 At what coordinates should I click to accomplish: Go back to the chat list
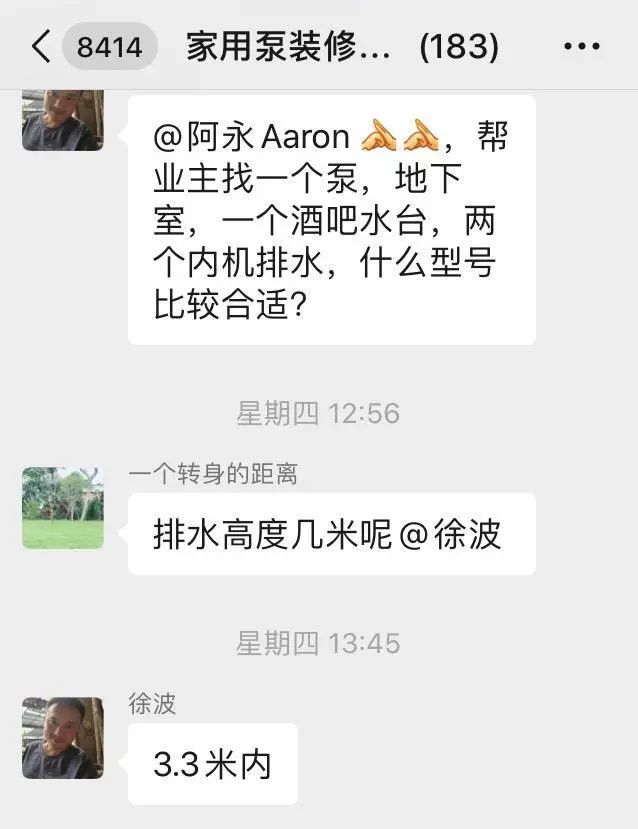[41, 47]
